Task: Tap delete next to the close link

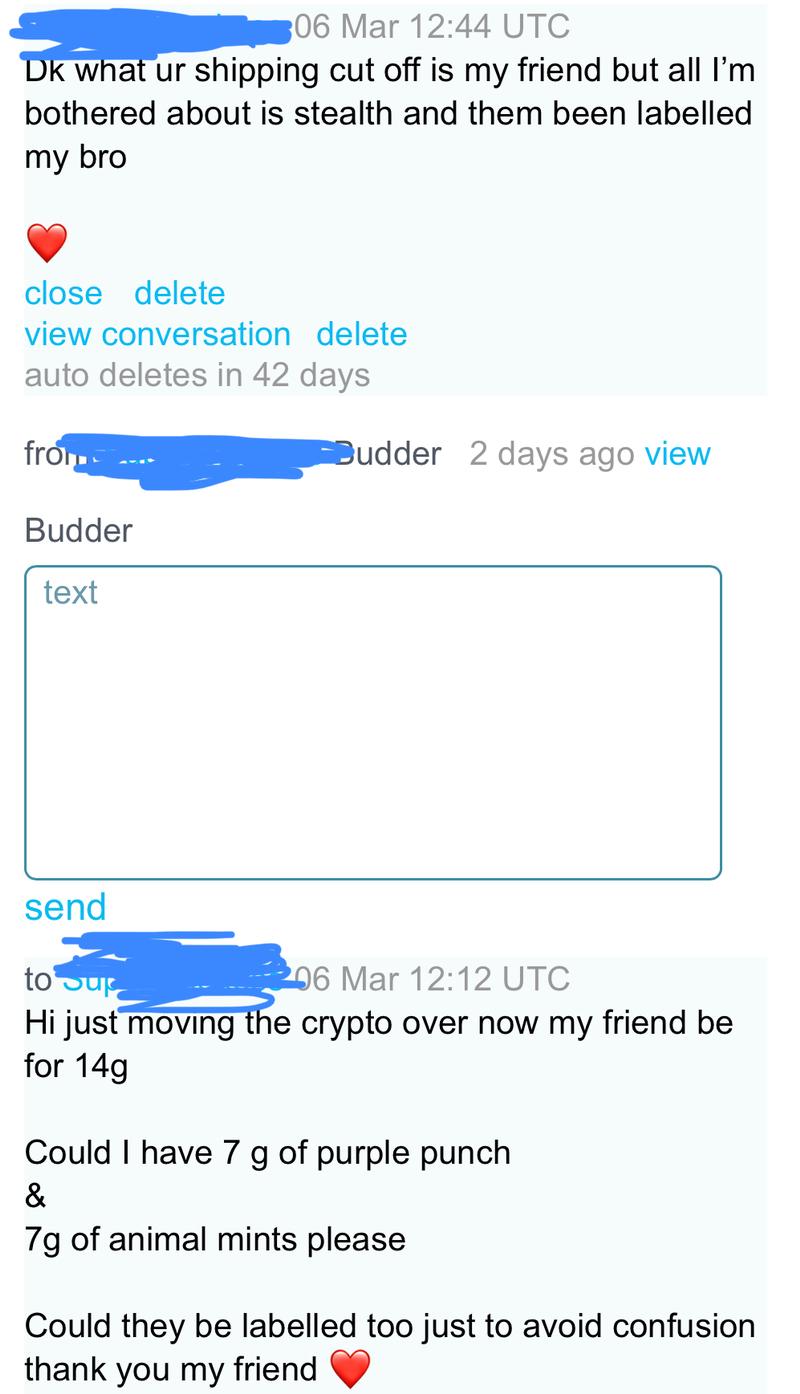Action: point(179,293)
